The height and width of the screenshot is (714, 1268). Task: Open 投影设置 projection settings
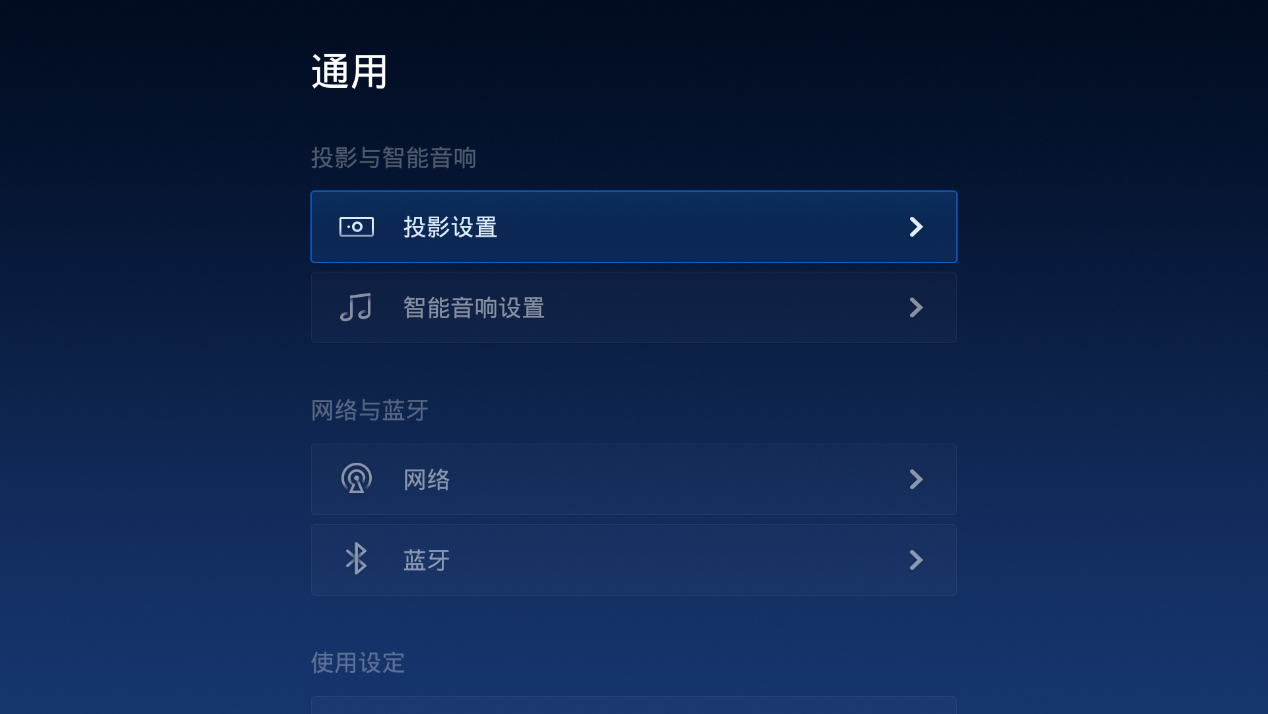coord(633,227)
